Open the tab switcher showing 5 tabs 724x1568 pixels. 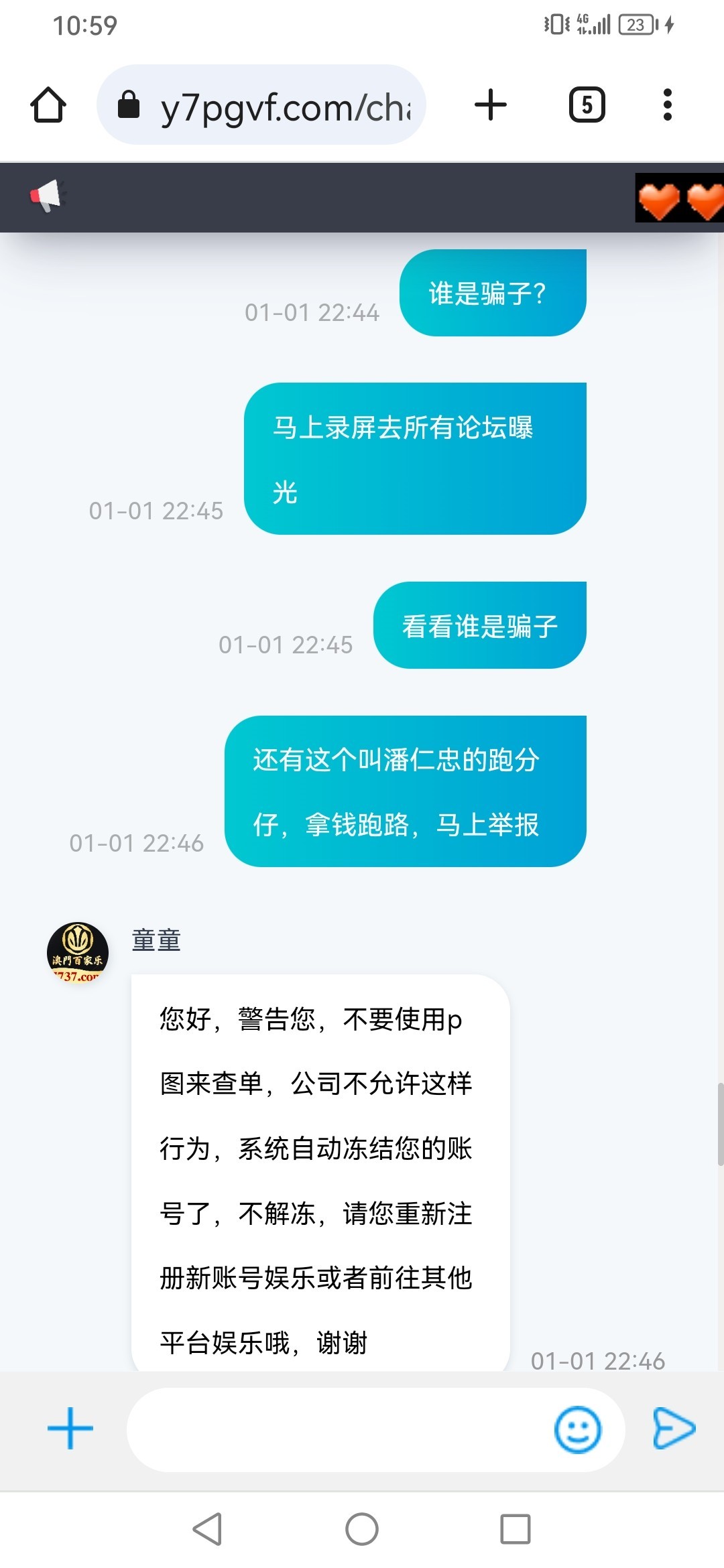coord(587,105)
